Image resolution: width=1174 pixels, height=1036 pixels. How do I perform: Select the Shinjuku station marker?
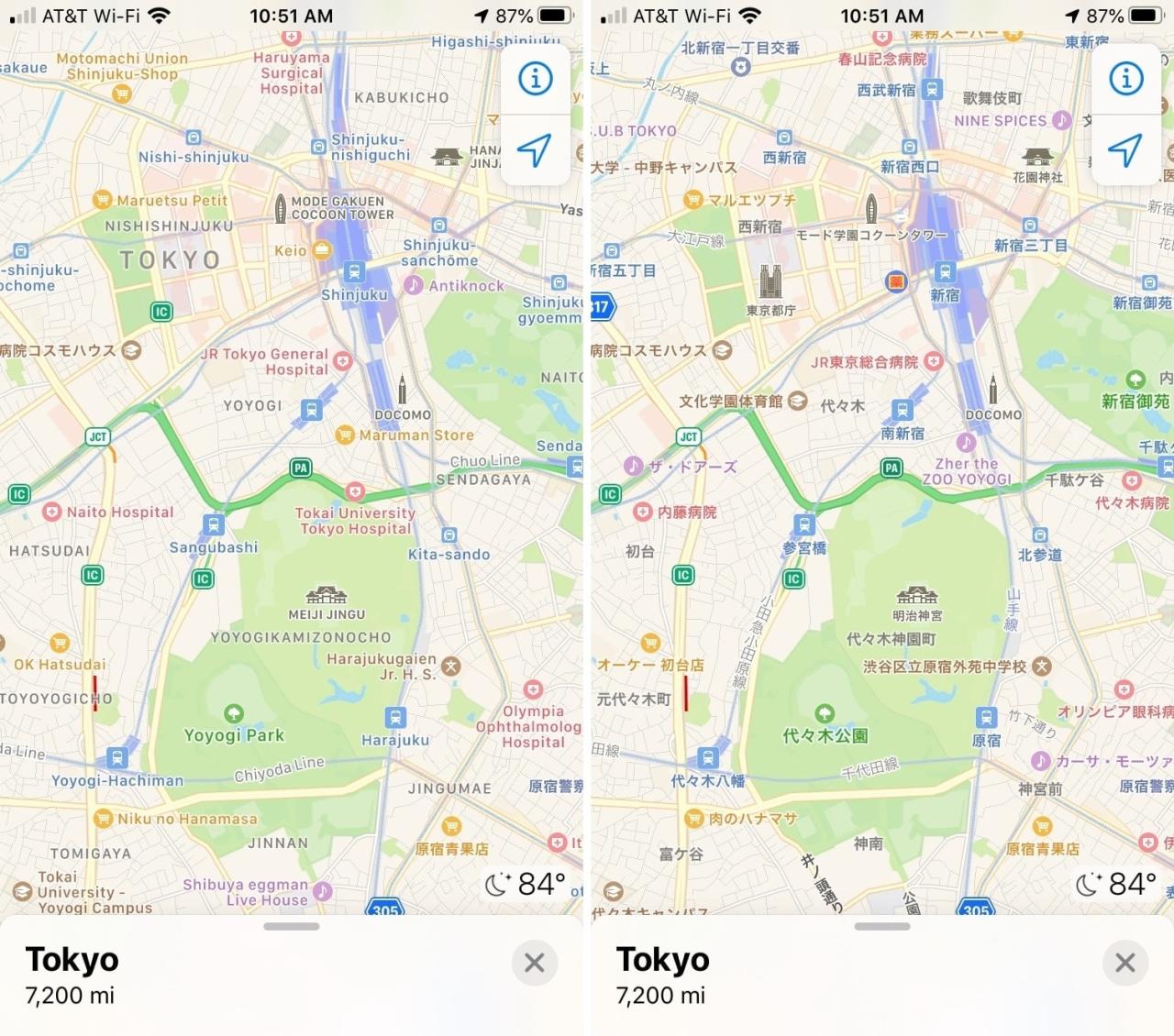pyautogui.click(x=354, y=272)
